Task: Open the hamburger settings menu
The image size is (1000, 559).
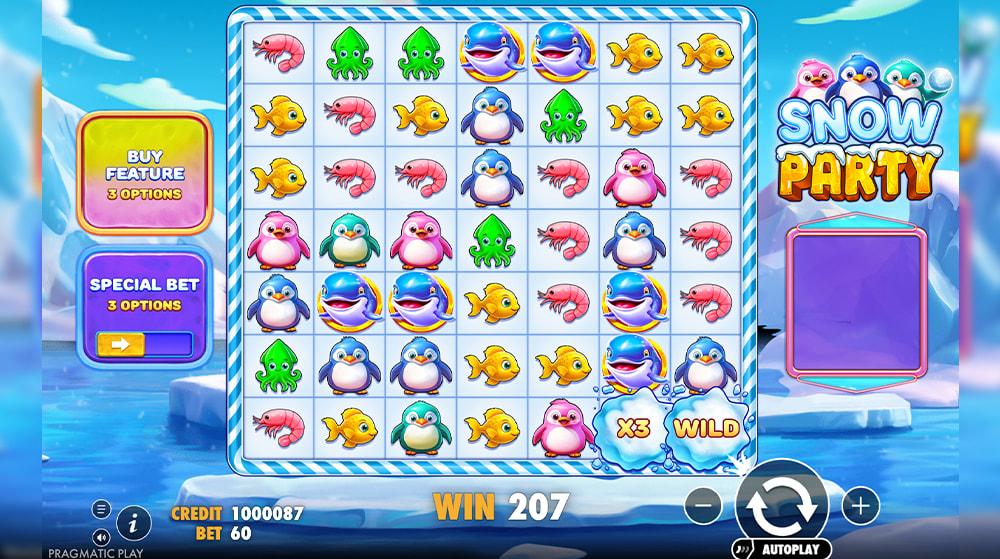Action: (101, 508)
